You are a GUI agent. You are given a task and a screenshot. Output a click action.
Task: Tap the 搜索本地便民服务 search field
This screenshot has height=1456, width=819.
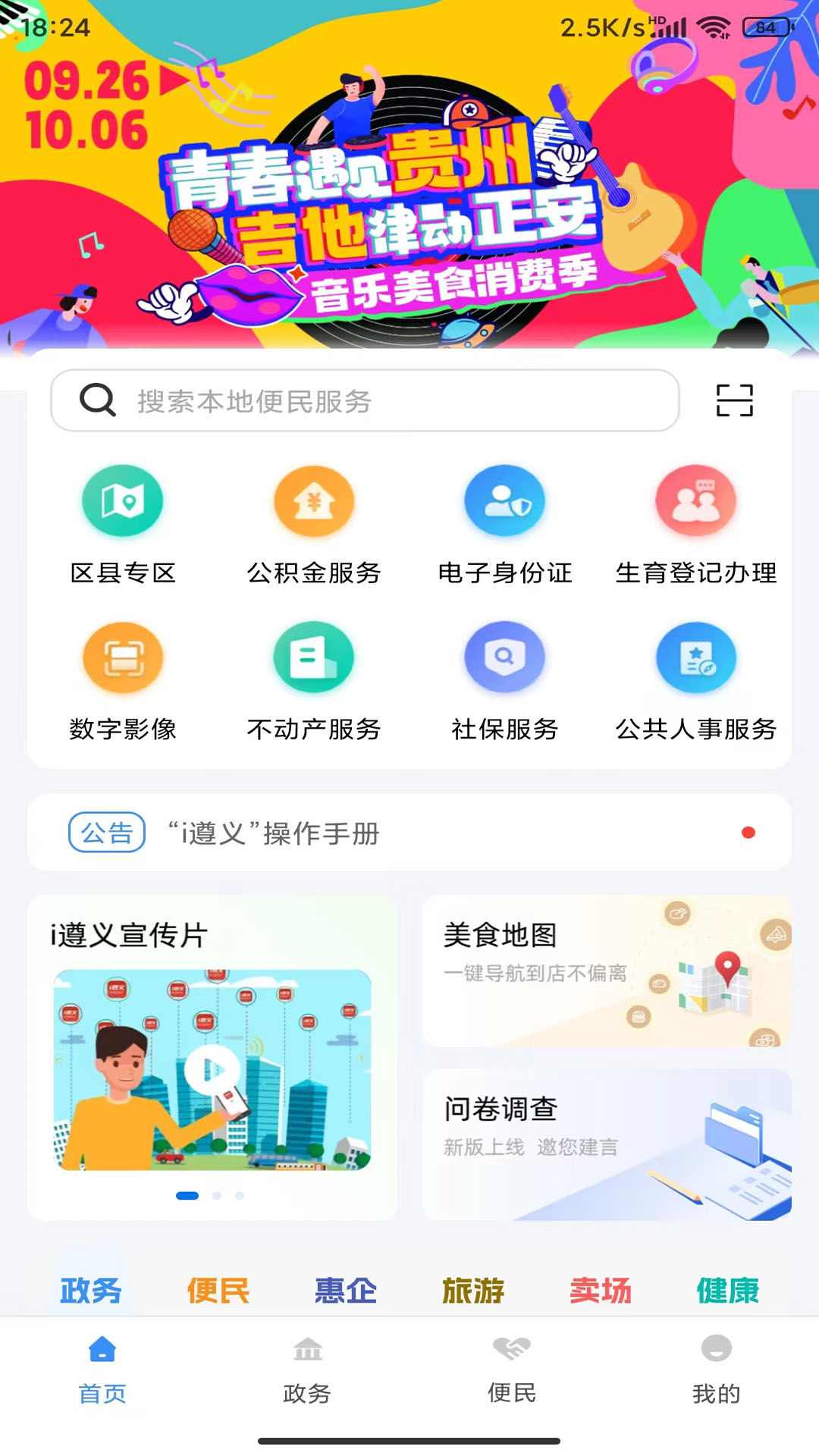point(364,400)
